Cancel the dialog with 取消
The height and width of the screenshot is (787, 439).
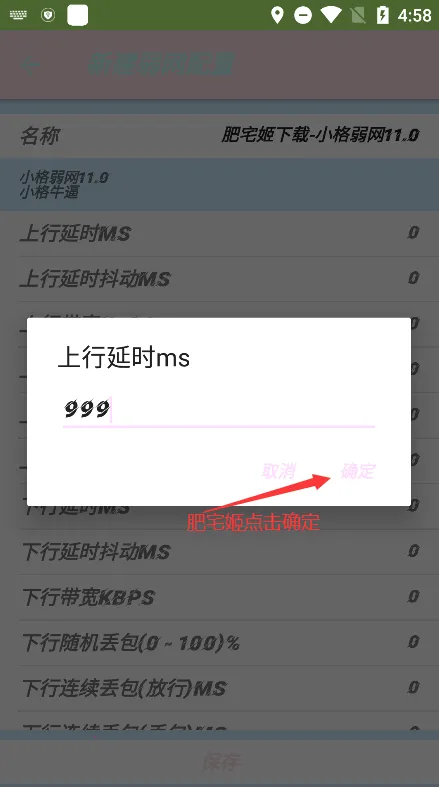[x=278, y=471]
